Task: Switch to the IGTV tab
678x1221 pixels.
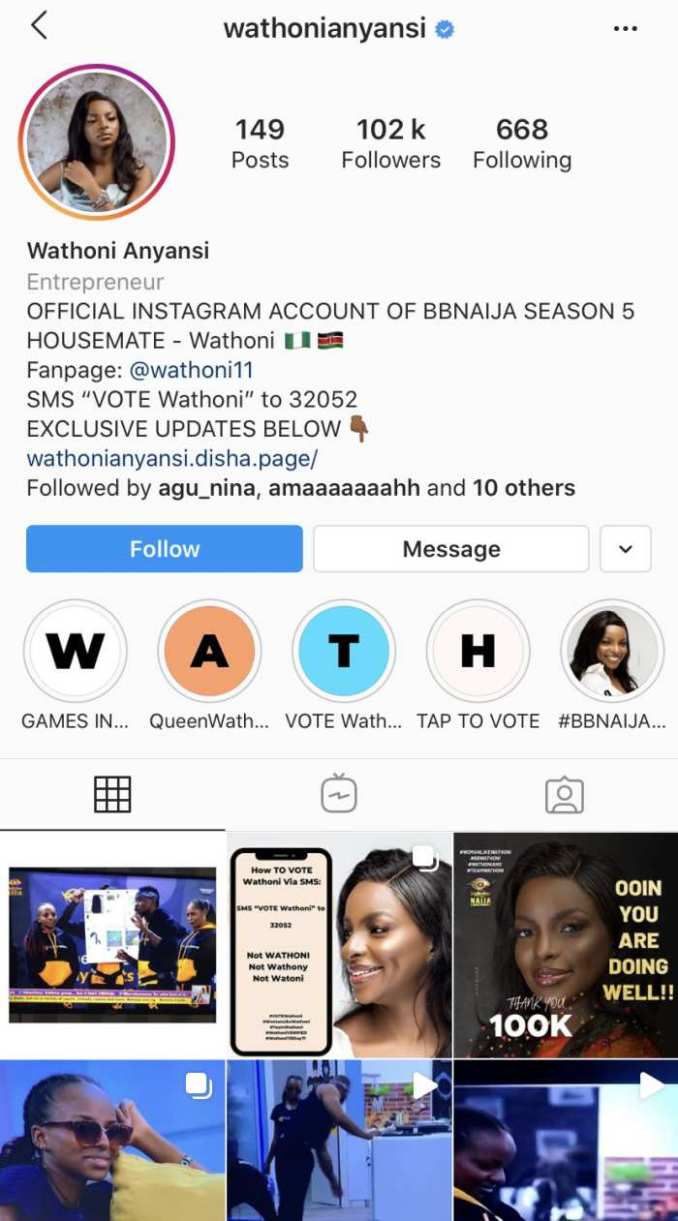Action: click(x=339, y=795)
